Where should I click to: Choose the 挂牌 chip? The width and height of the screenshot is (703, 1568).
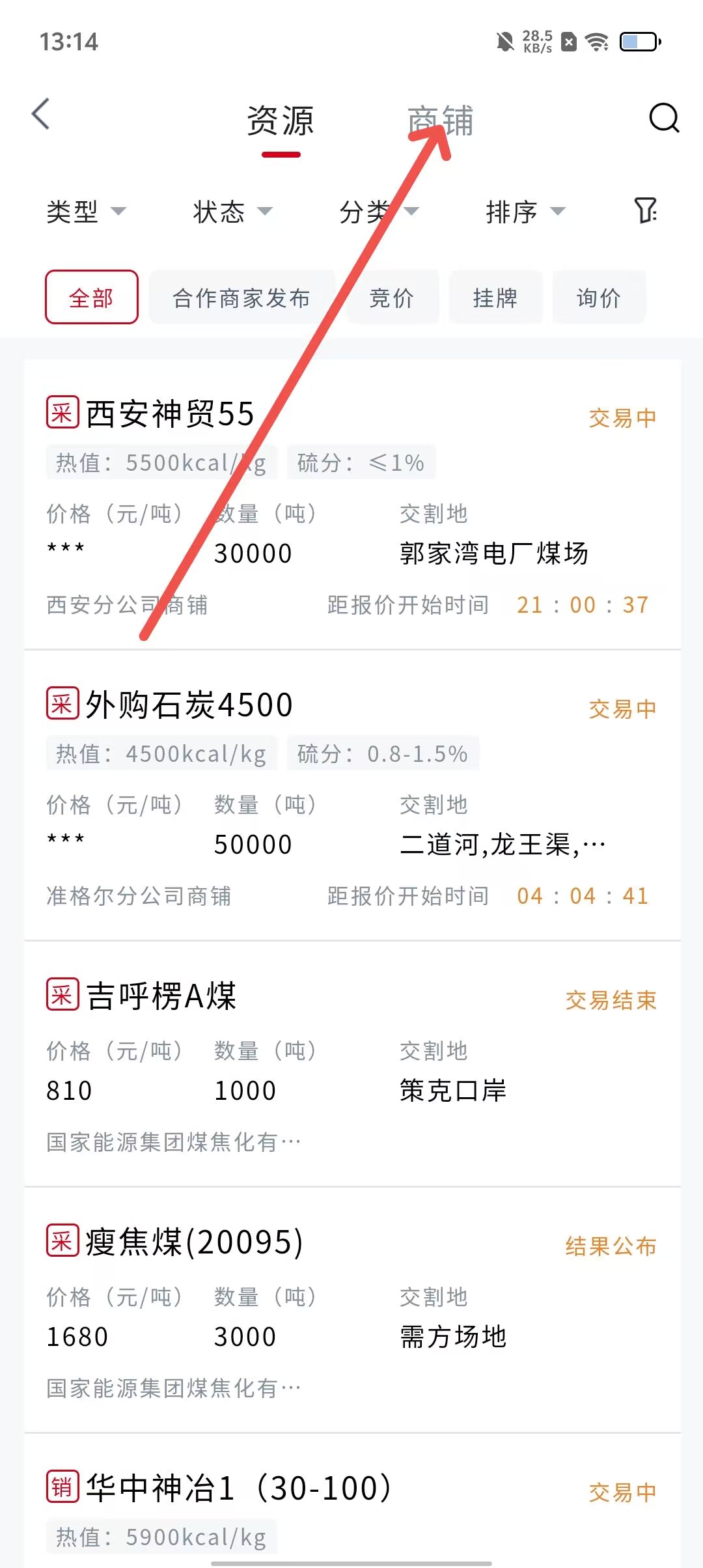[495, 298]
